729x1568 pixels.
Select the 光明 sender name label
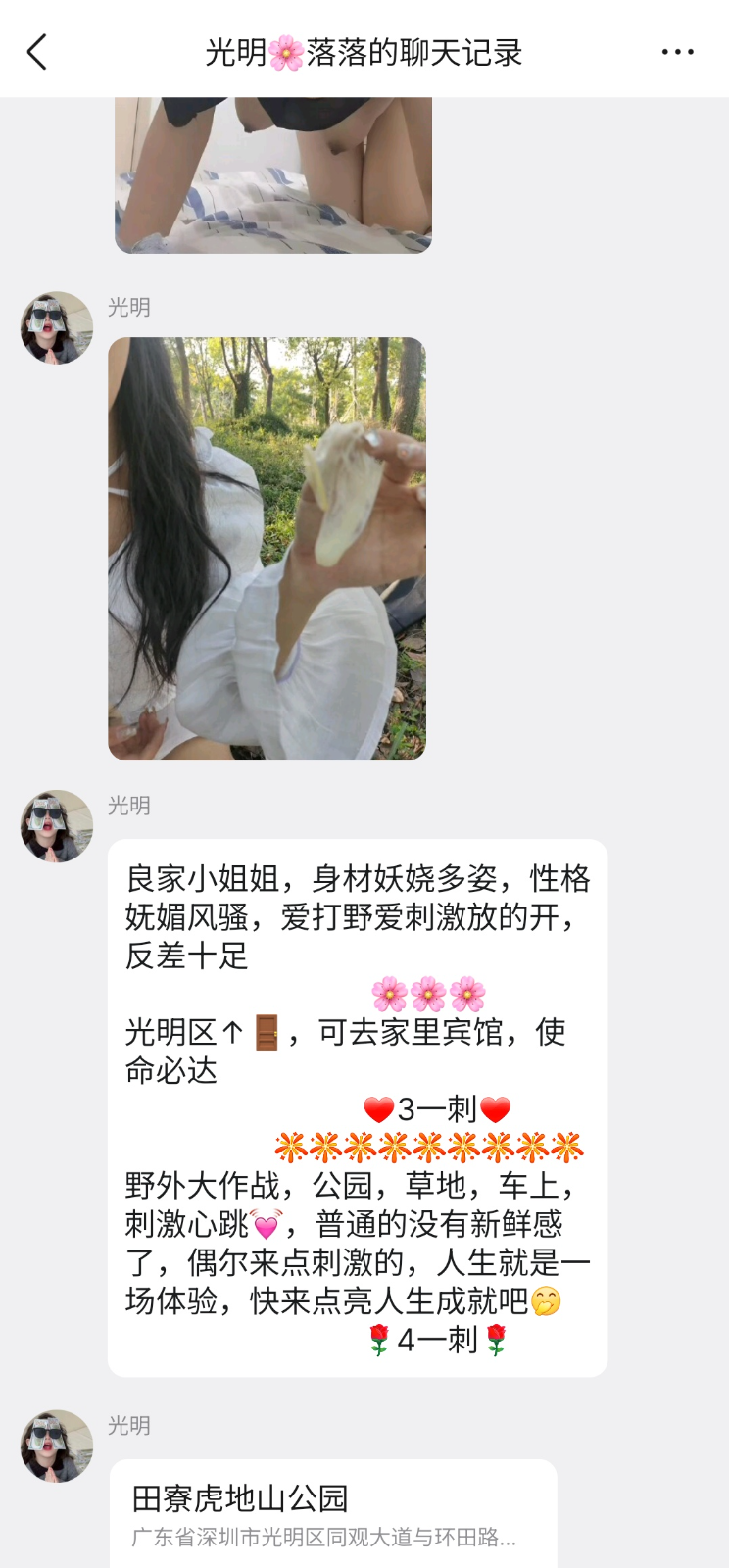pos(127,308)
